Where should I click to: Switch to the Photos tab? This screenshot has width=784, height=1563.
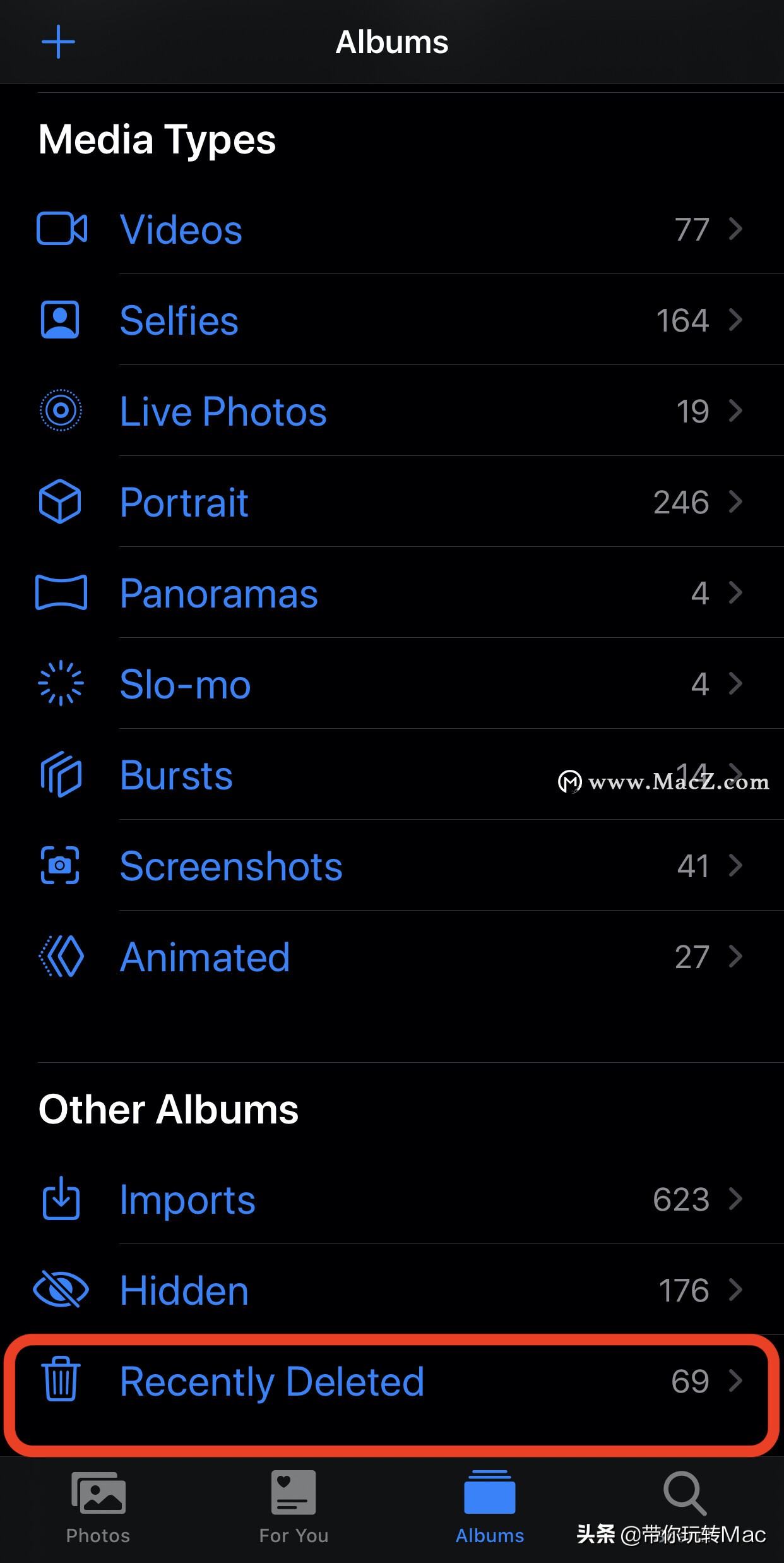pos(98,1509)
